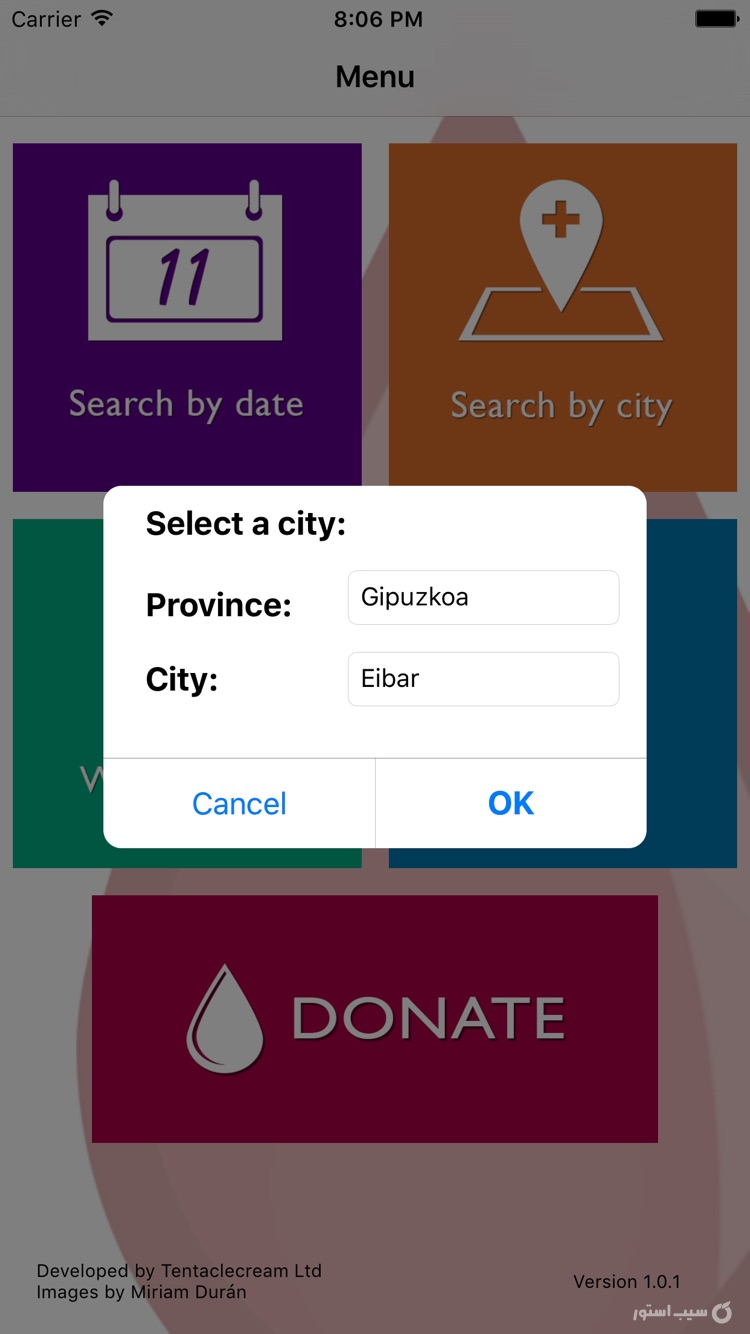Click the calendar showing the number 11
The image size is (750, 1334).
pos(186,270)
